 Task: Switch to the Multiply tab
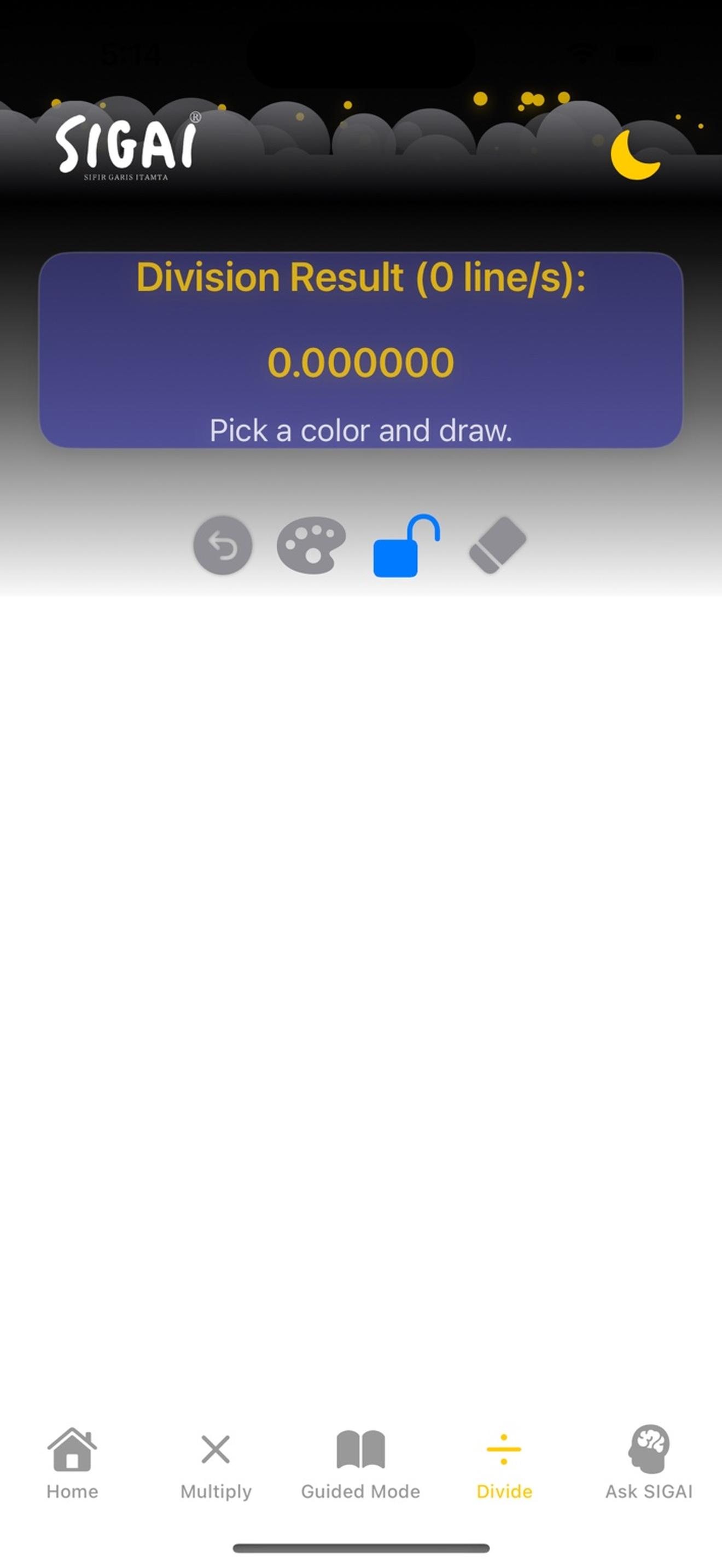pos(216,1464)
